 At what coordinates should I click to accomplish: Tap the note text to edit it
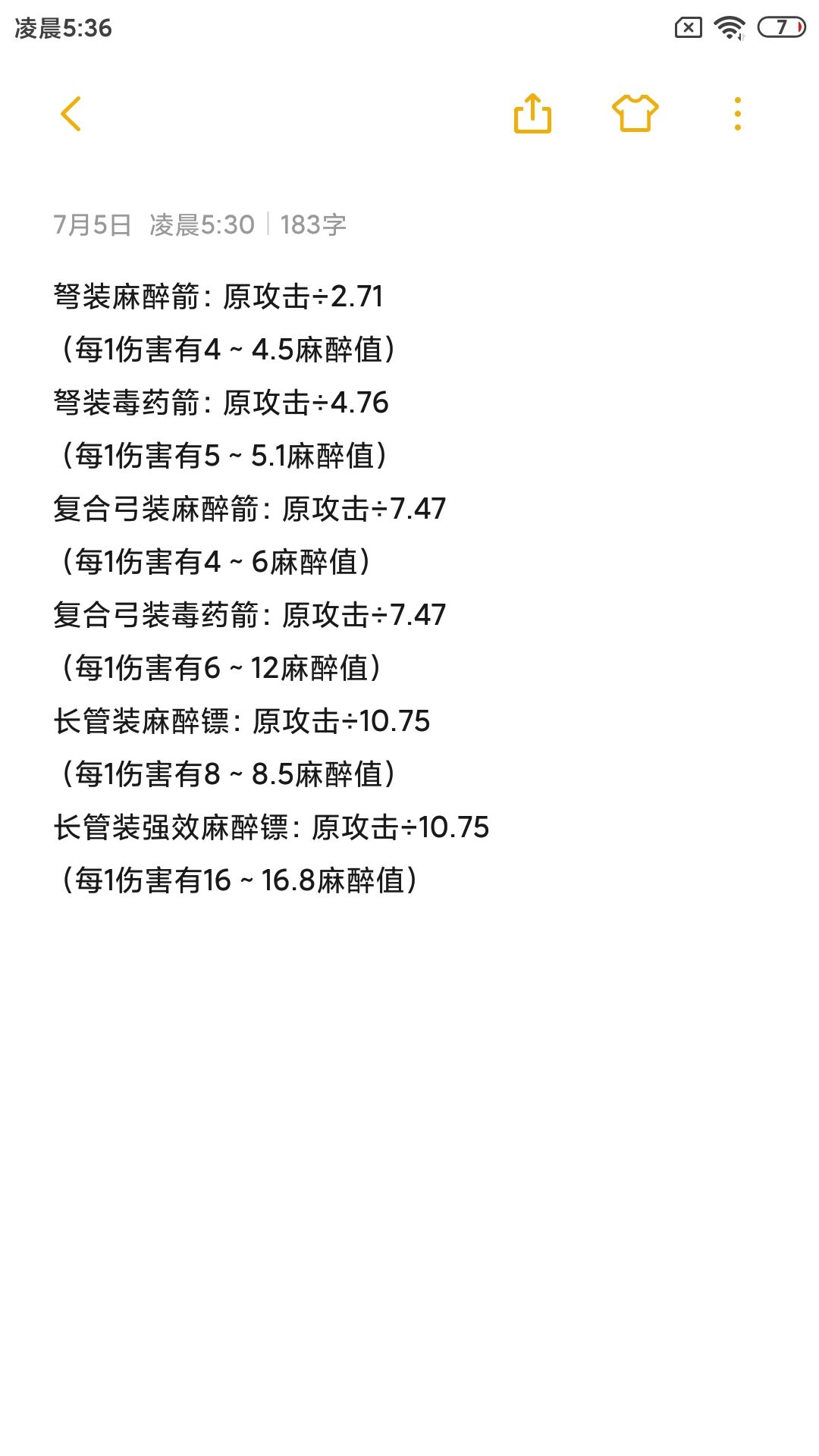pyautogui.click(x=271, y=588)
